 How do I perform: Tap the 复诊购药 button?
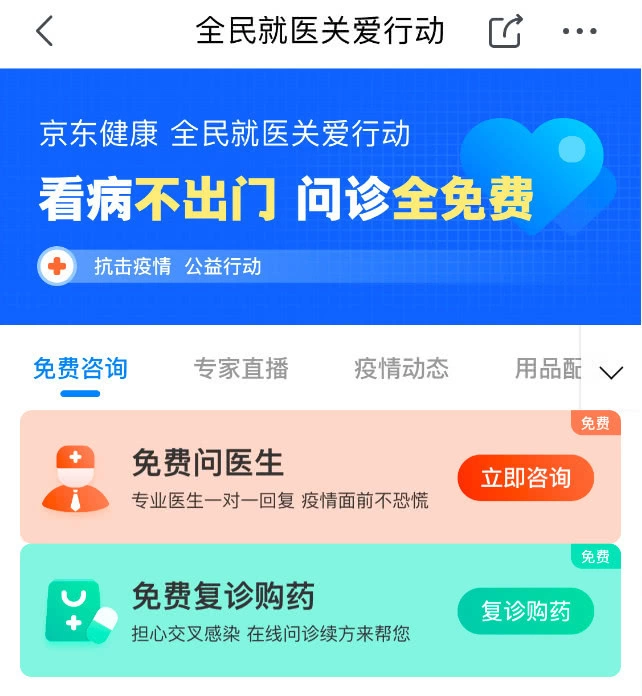[526, 611]
